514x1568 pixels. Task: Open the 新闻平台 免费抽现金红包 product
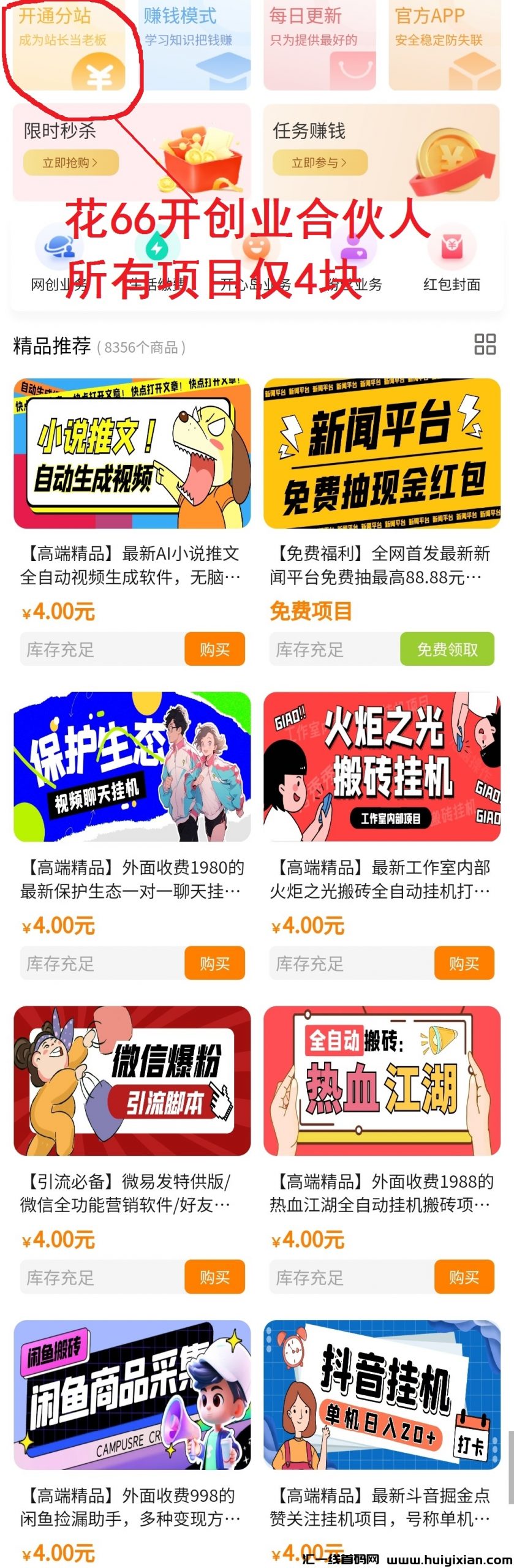(x=382, y=454)
